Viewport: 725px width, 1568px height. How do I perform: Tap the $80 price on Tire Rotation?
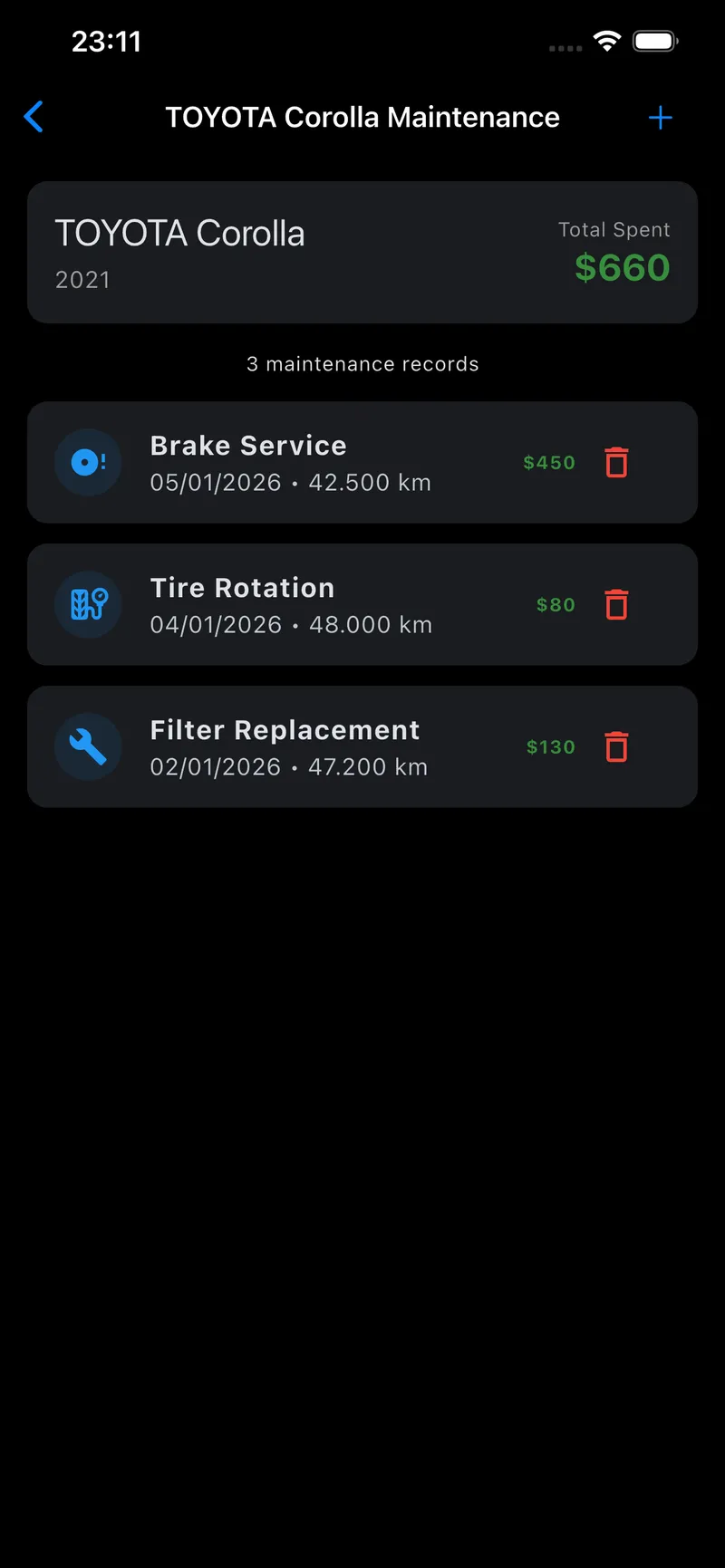[555, 604]
